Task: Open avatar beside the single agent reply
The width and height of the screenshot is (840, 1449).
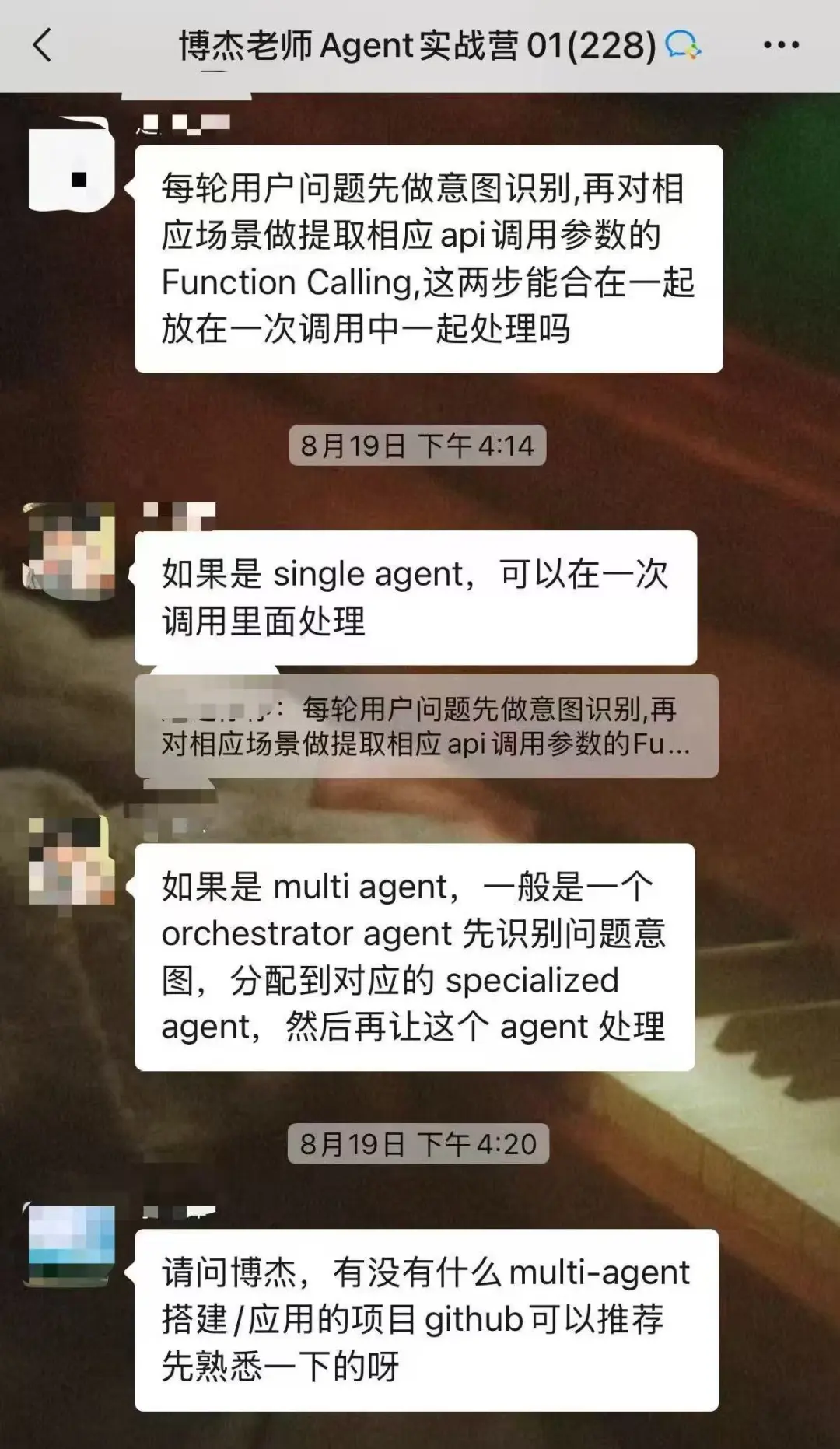Action: [x=70, y=546]
